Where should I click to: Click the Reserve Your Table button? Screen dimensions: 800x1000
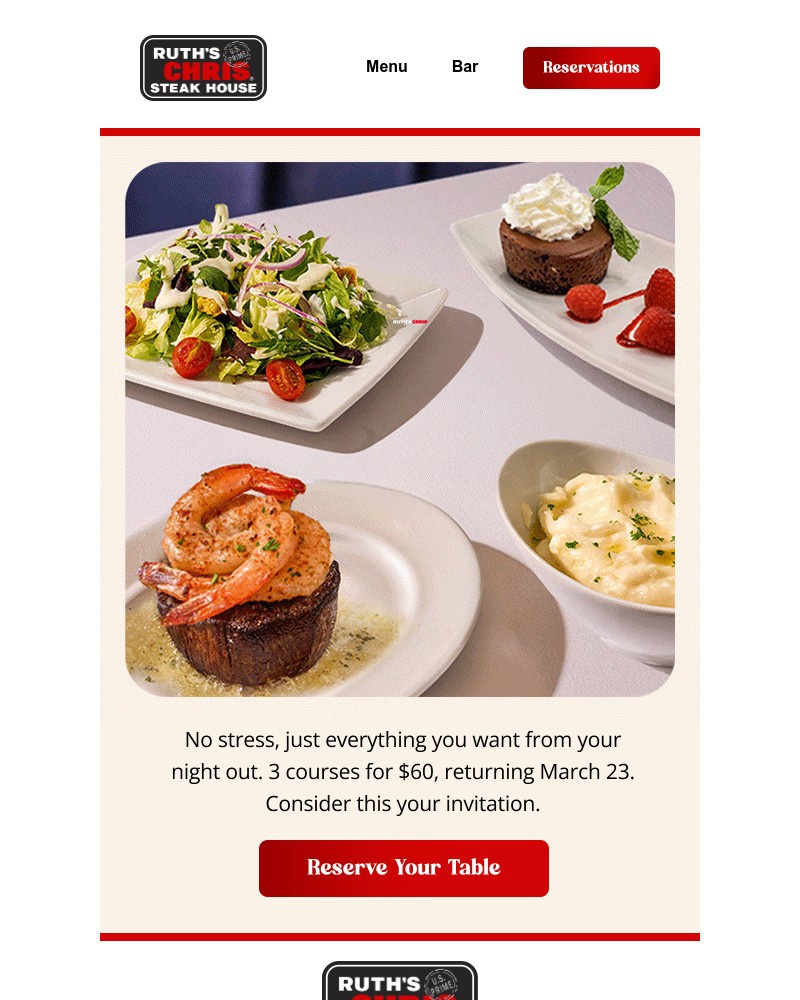(403, 868)
